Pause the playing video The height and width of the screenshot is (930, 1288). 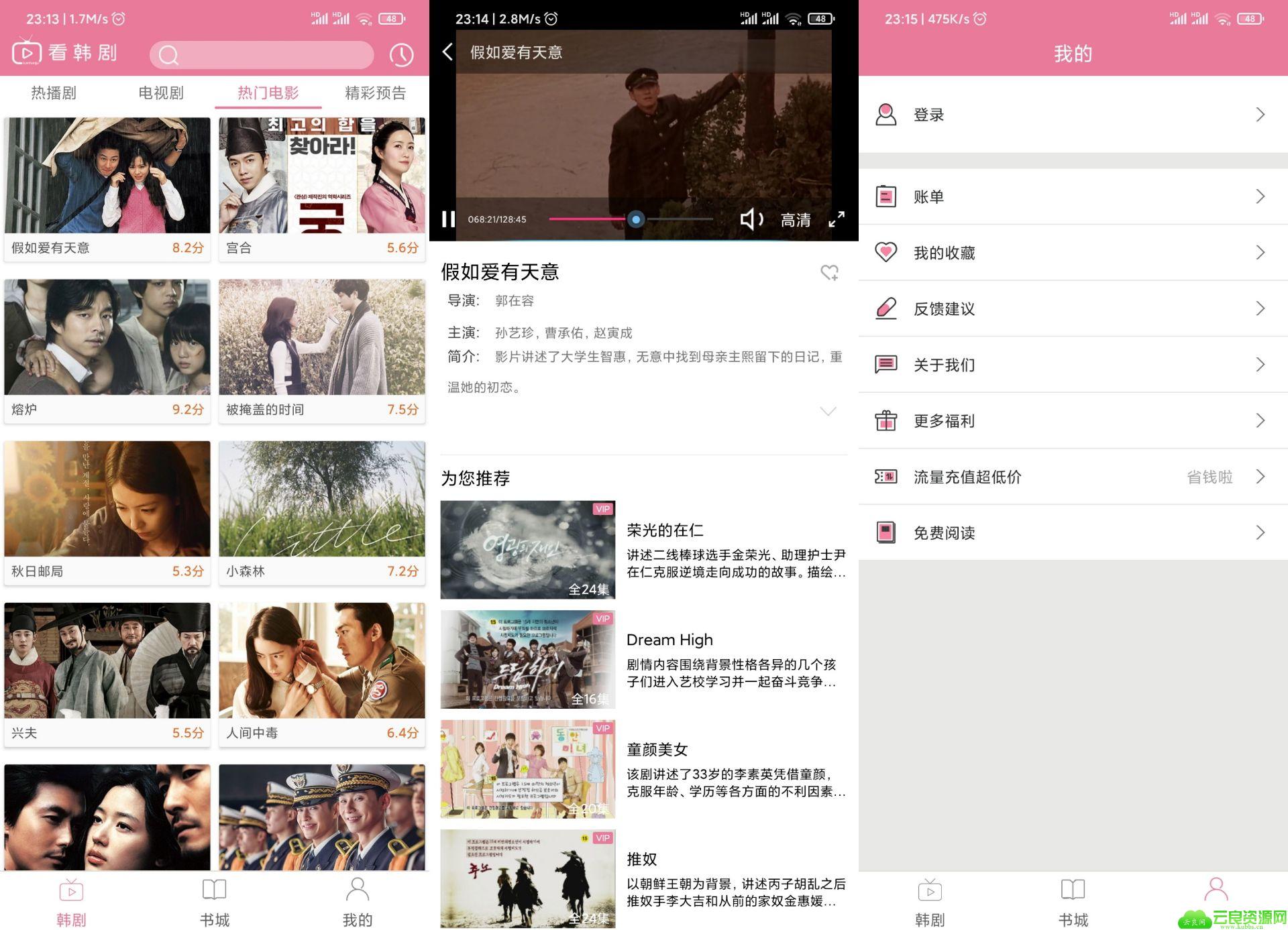[x=448, y=219]
